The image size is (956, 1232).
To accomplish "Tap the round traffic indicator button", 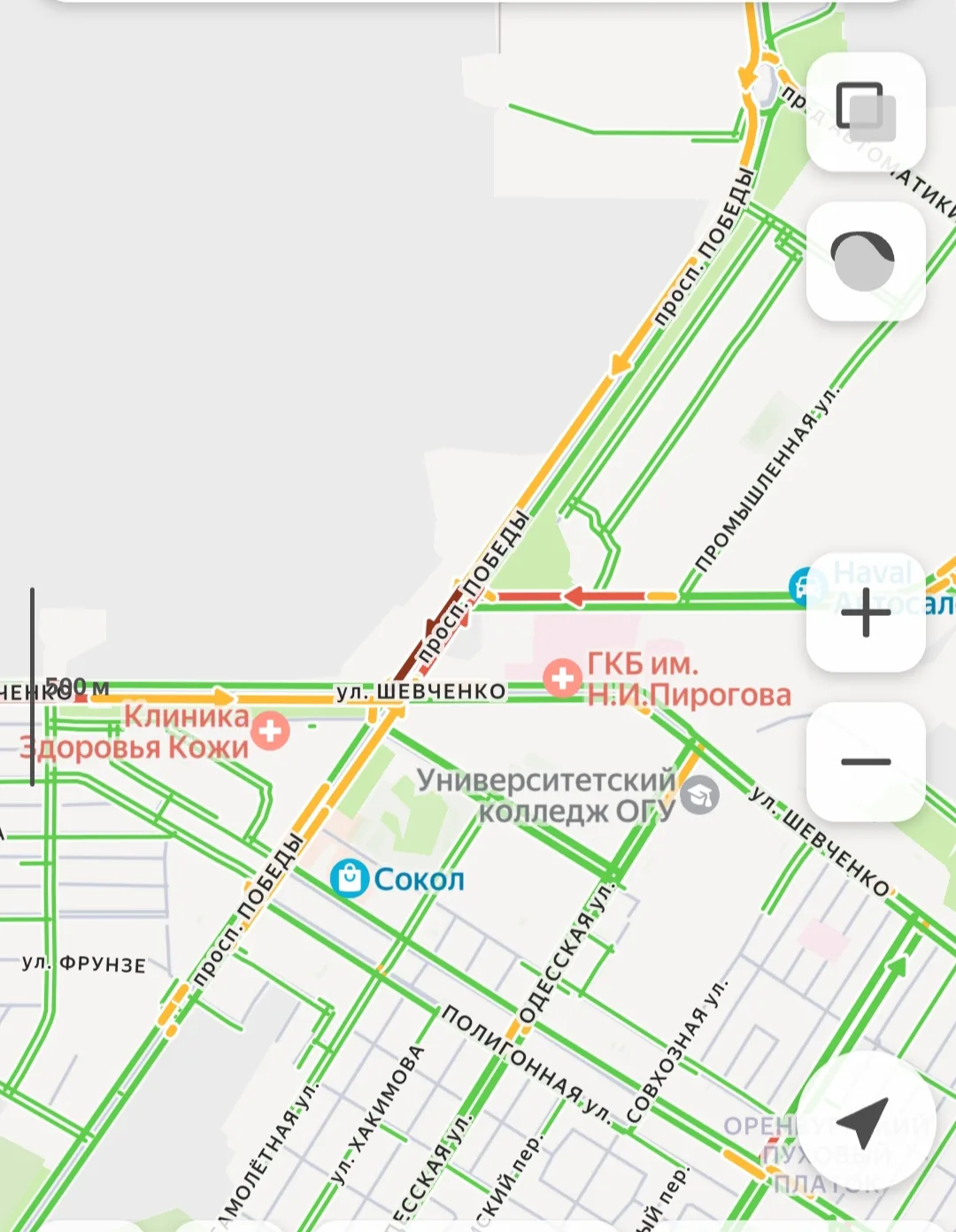I will coord(865,261).
